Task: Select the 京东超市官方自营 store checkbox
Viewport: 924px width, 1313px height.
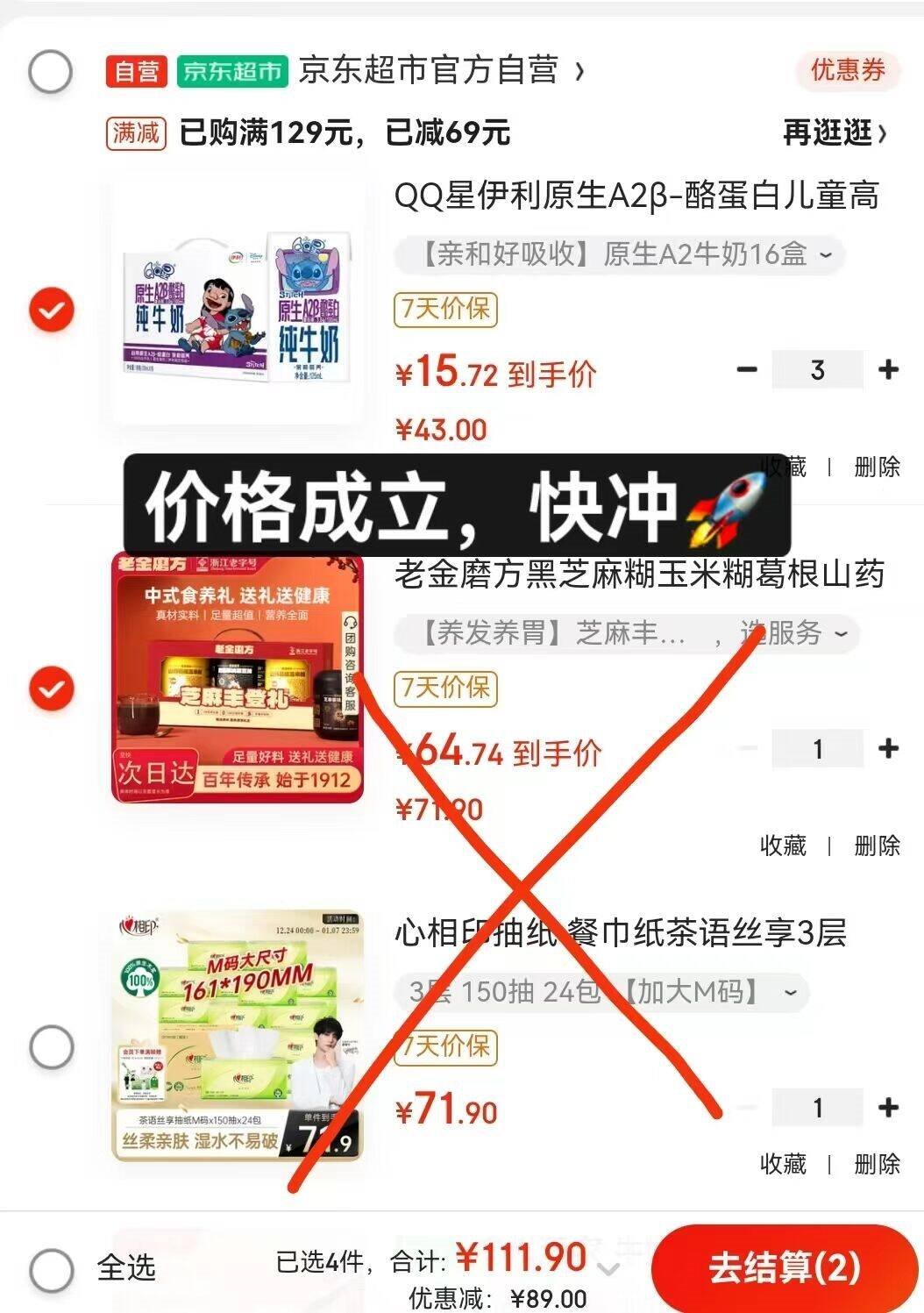Action: 50,71
